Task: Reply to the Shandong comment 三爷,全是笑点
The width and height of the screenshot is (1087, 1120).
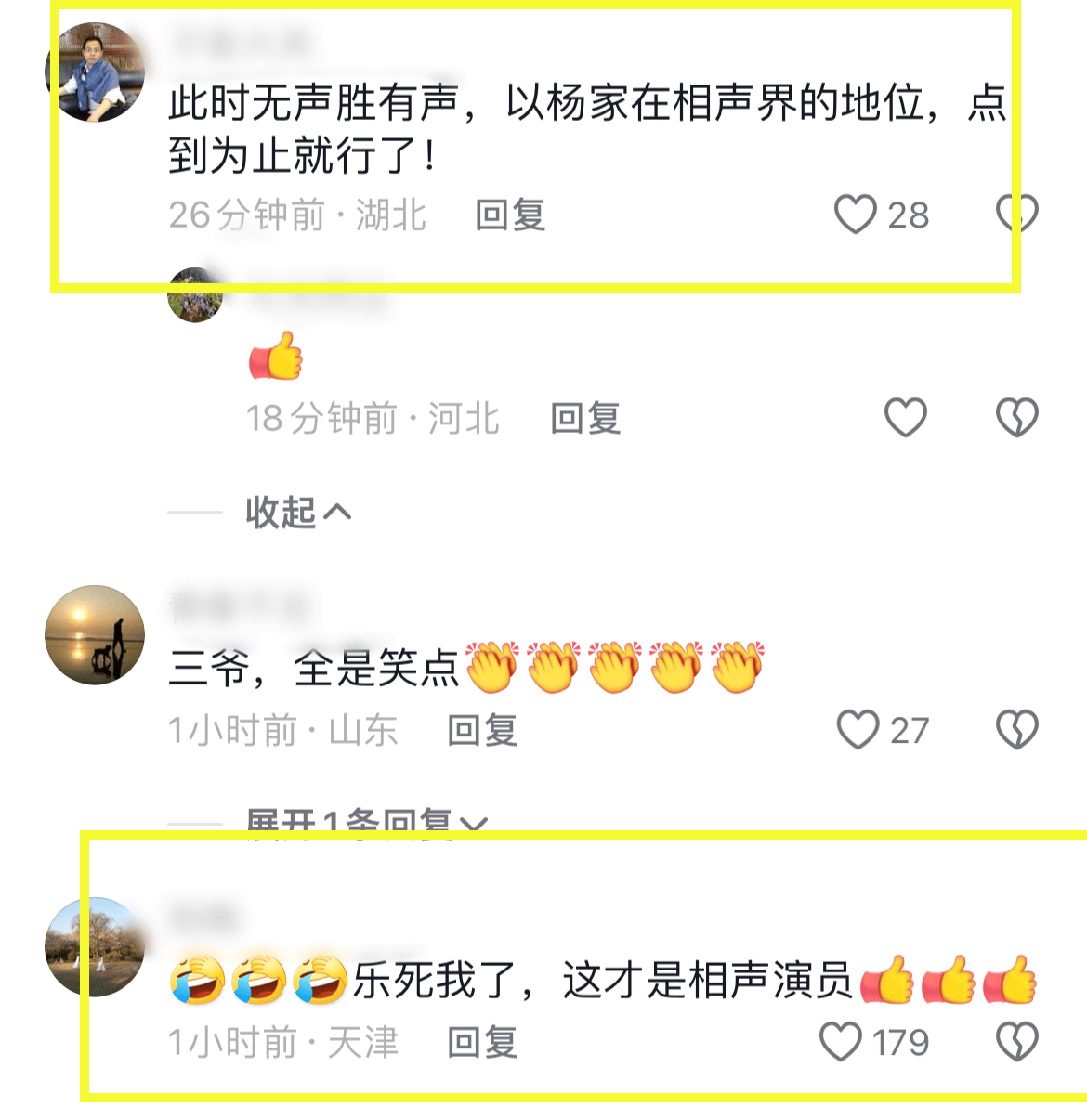Action: pyautogui.click(x=482, y=731)
